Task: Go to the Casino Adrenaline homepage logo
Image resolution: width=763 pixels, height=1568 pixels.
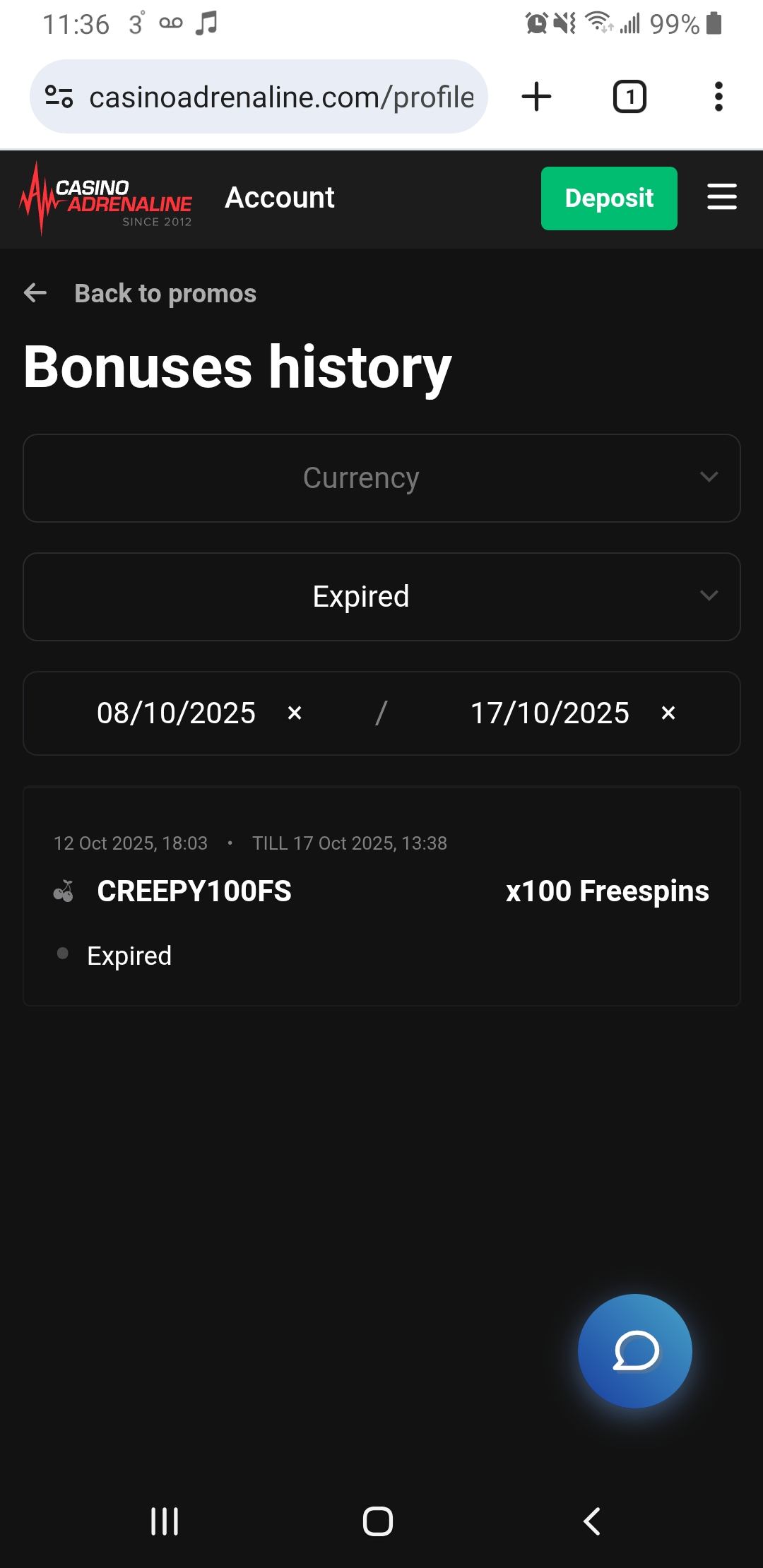Action: coord(106,198)
